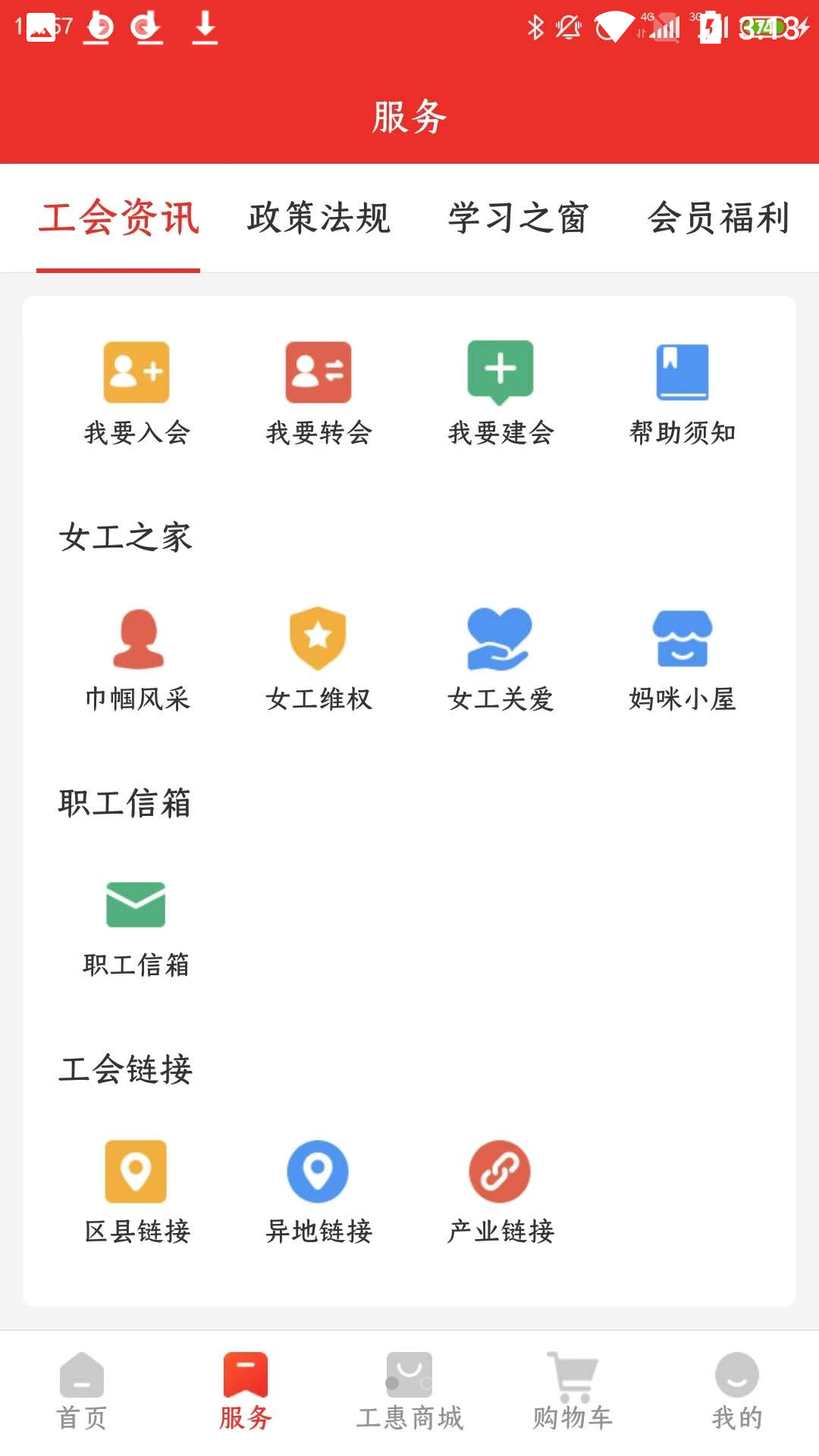Open 妈咪小屋
The width and height of the screenshot is (819, 1456).
pos(682,658)
